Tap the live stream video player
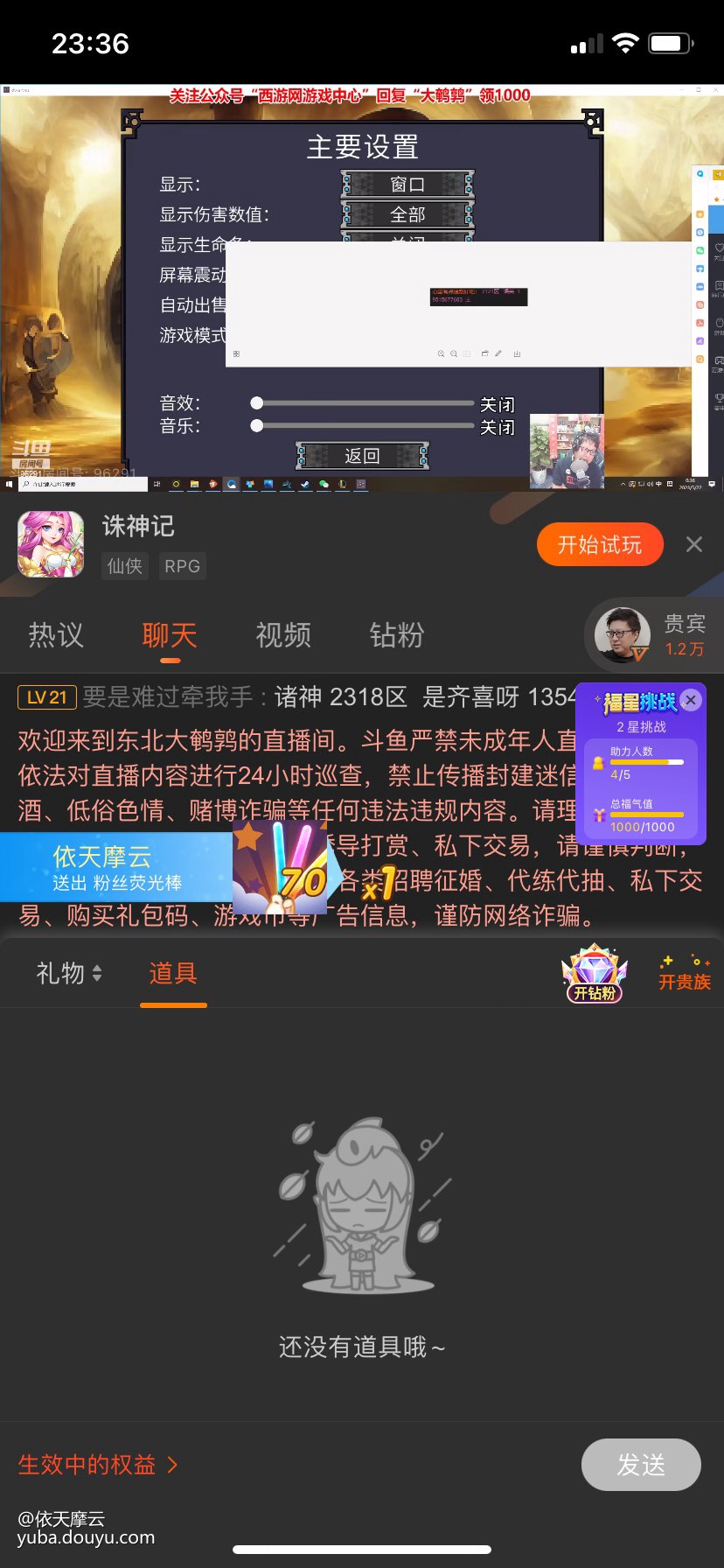This screenshot has width=724, height=1568. [x=362, y=287]
